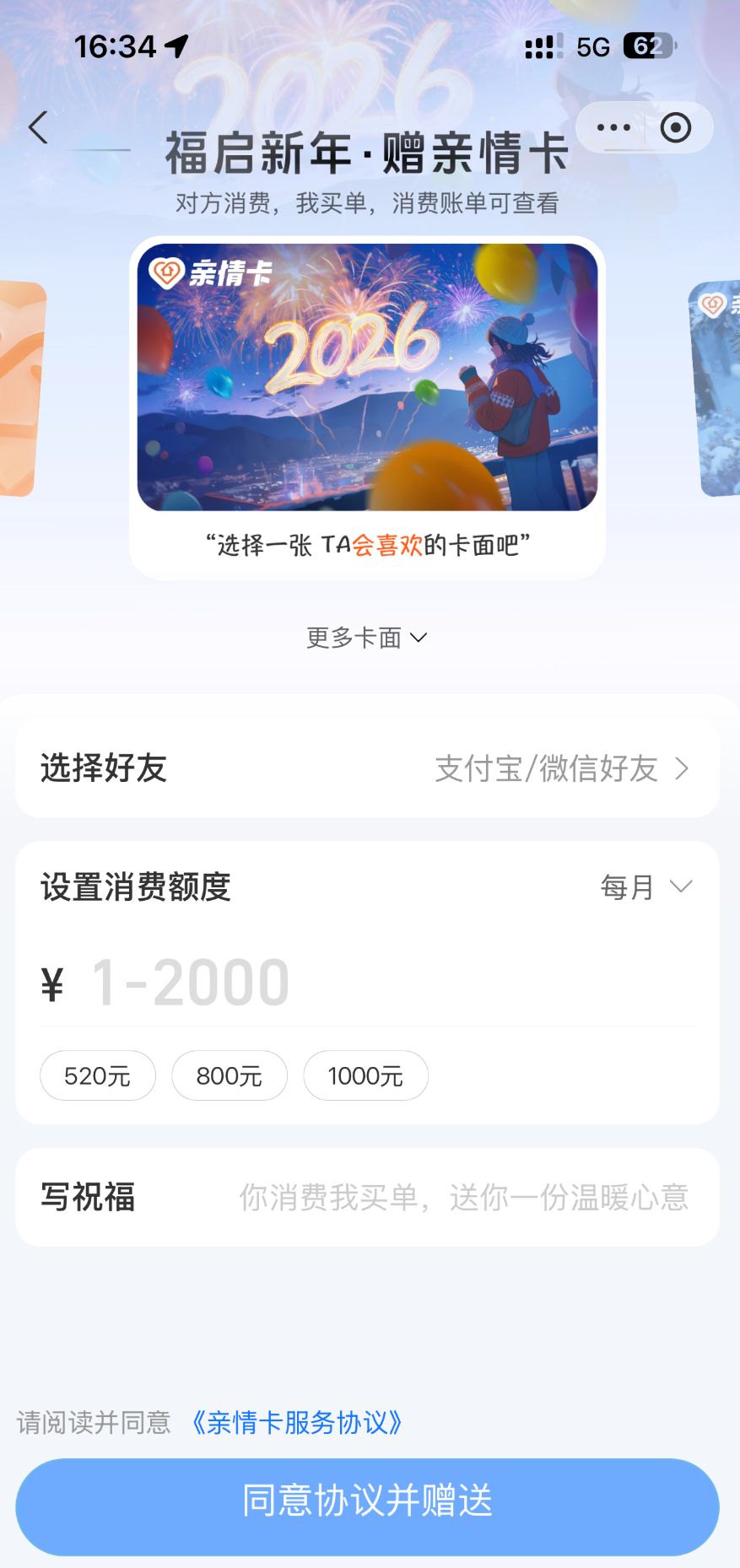Go back using the top-left arrow

[39, 128]
